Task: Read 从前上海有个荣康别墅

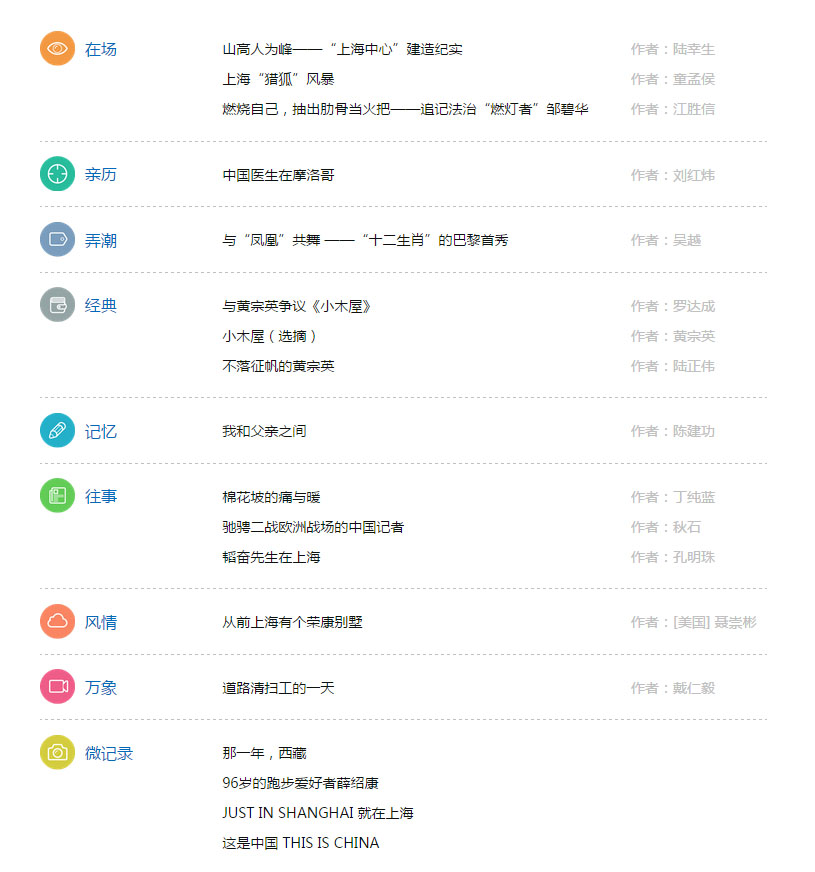Action: pos(292,622)
